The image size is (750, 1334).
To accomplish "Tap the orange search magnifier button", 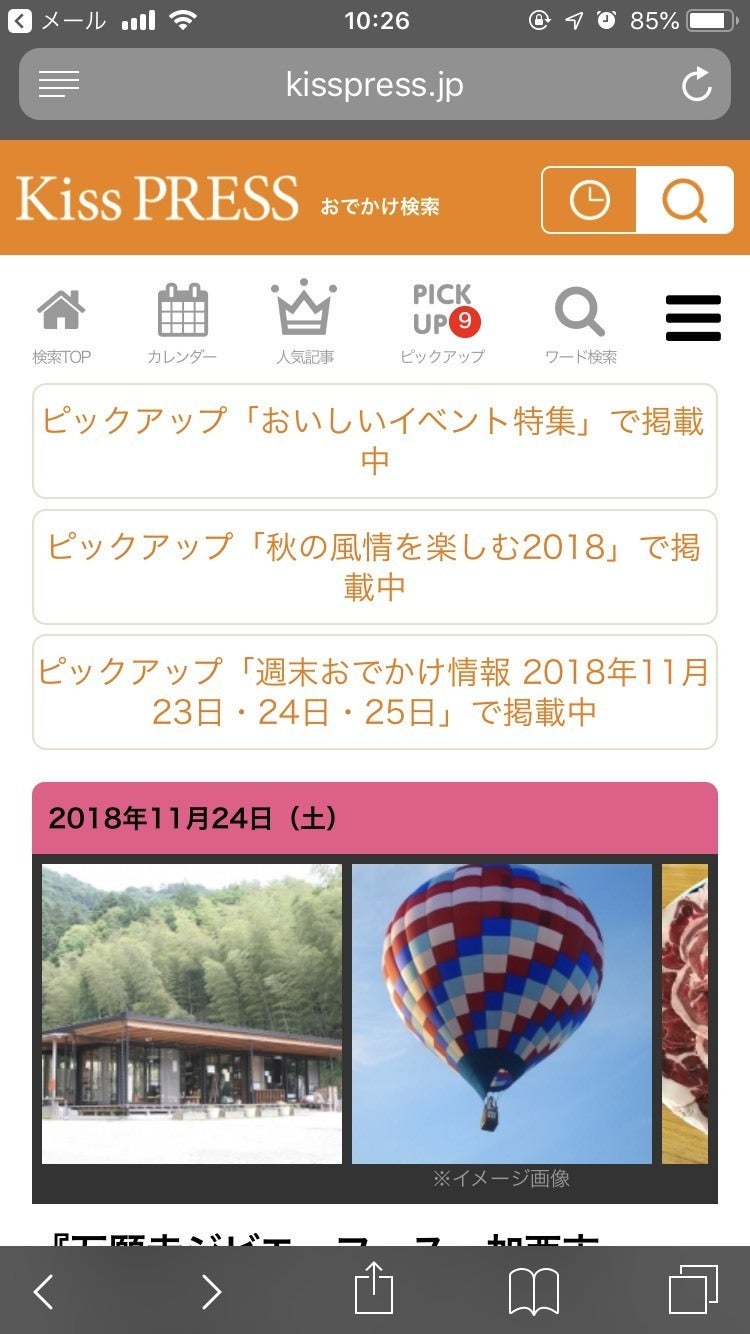I will click(x=685, y=200).
